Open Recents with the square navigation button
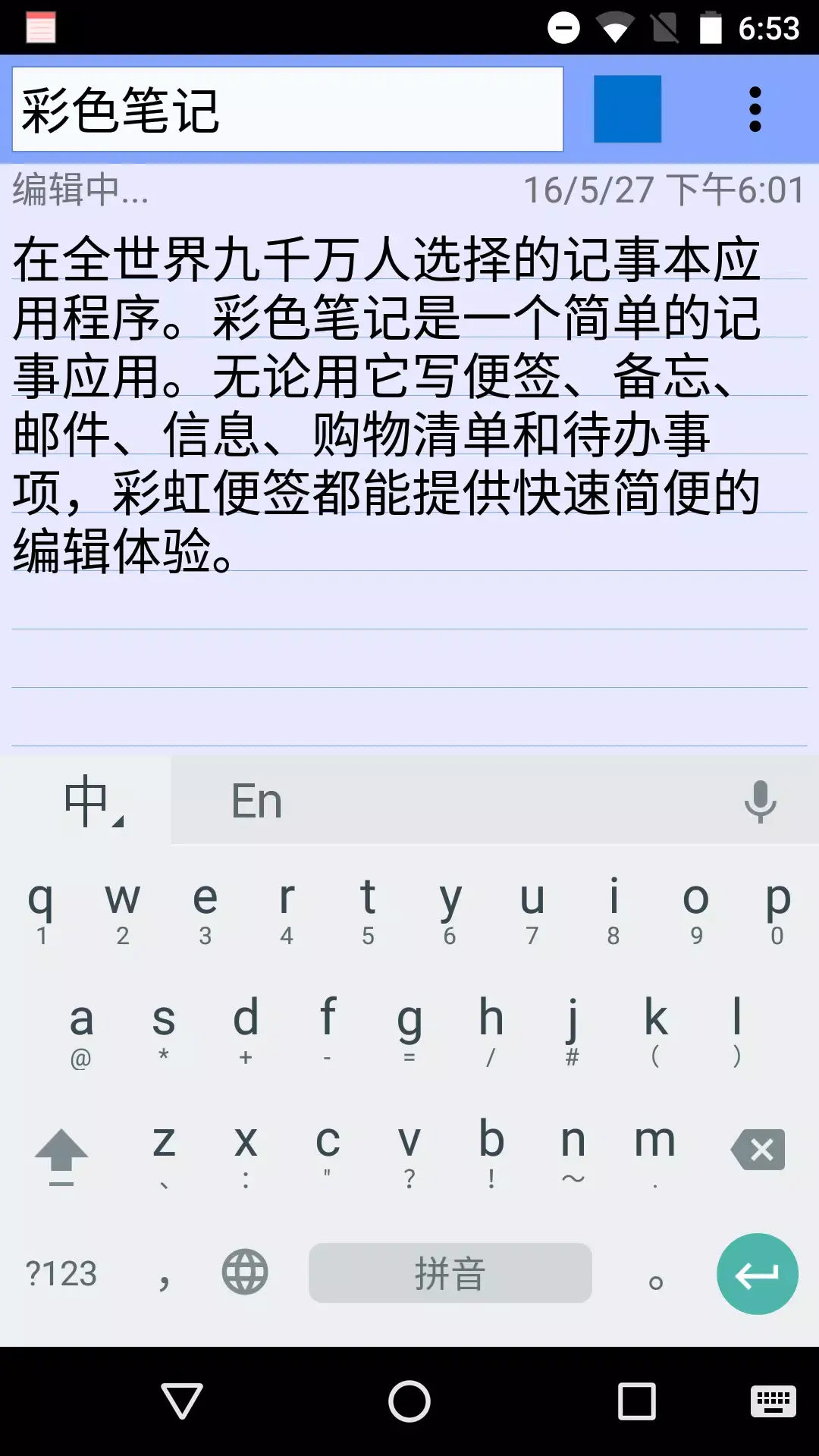 tap(635, 1401)
